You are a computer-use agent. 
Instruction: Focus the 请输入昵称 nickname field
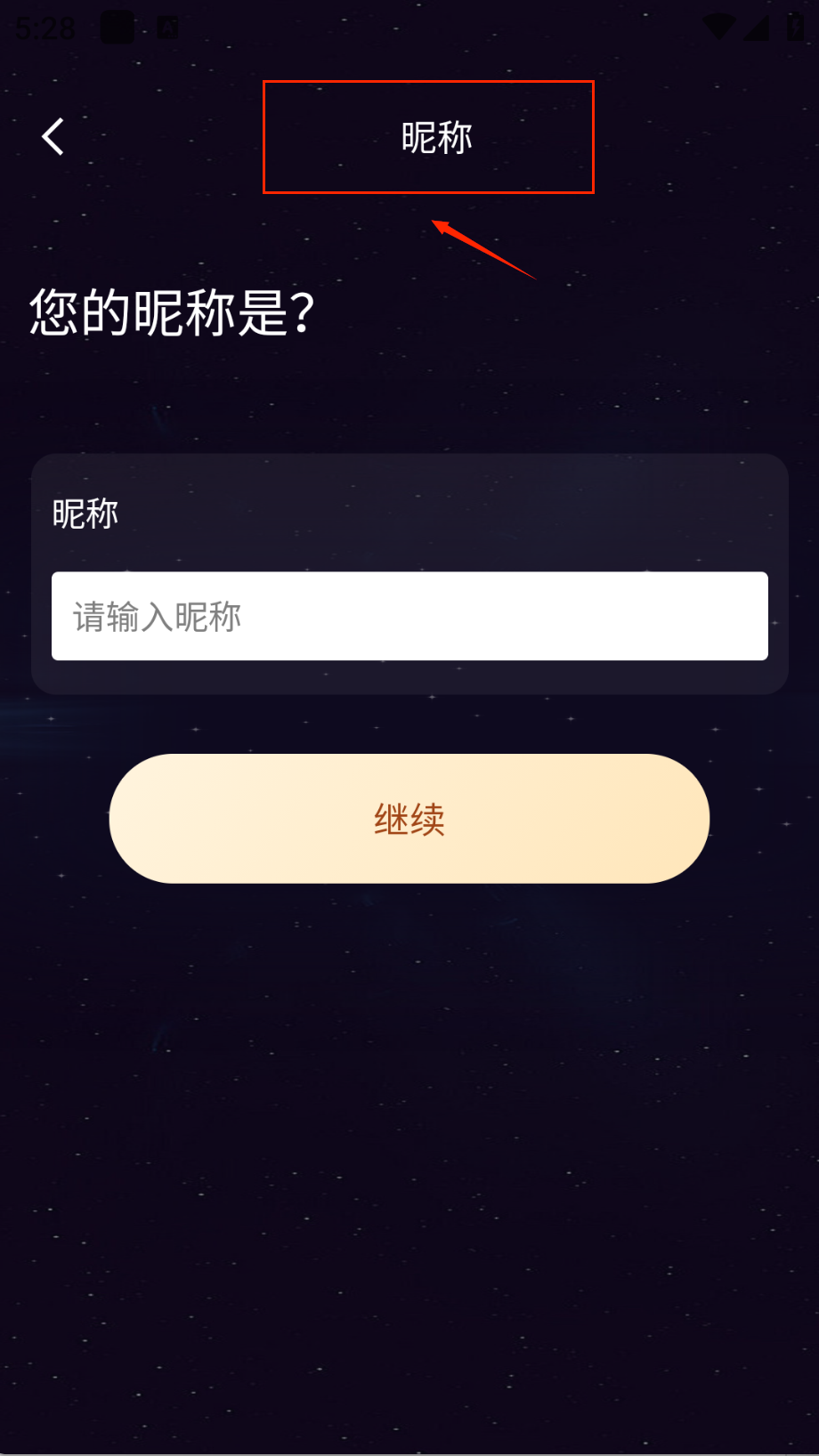pyautogui.click(x=409, y=616)
